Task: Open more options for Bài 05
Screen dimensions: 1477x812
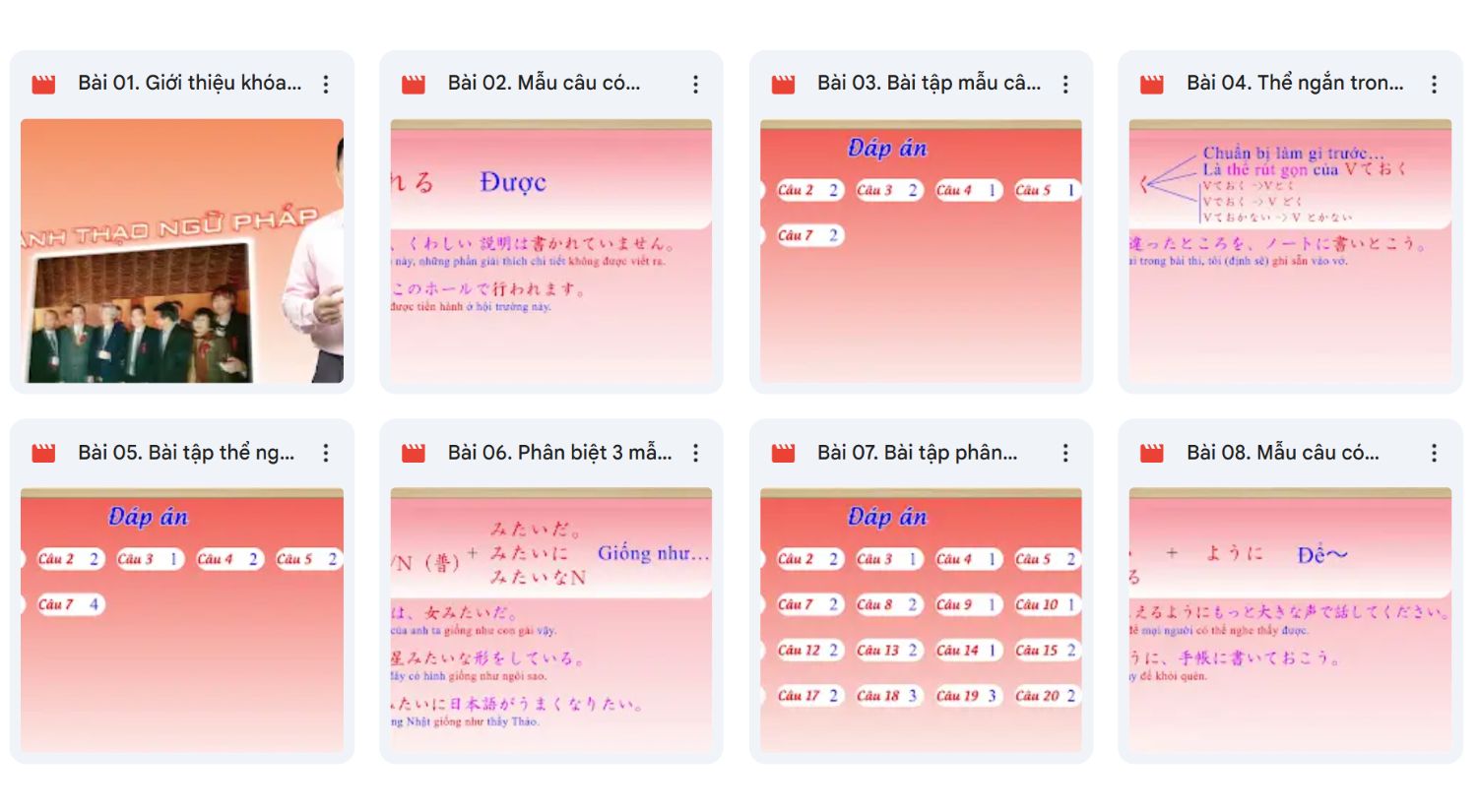Action: pos(326,453)
